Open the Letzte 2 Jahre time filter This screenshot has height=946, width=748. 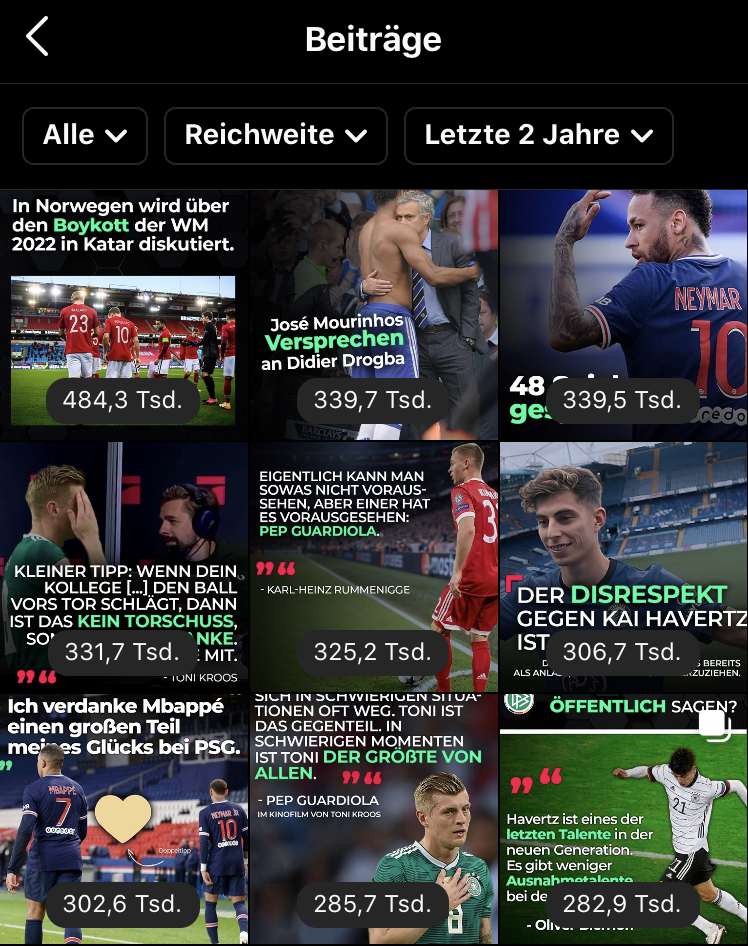(x=538, y=136)
